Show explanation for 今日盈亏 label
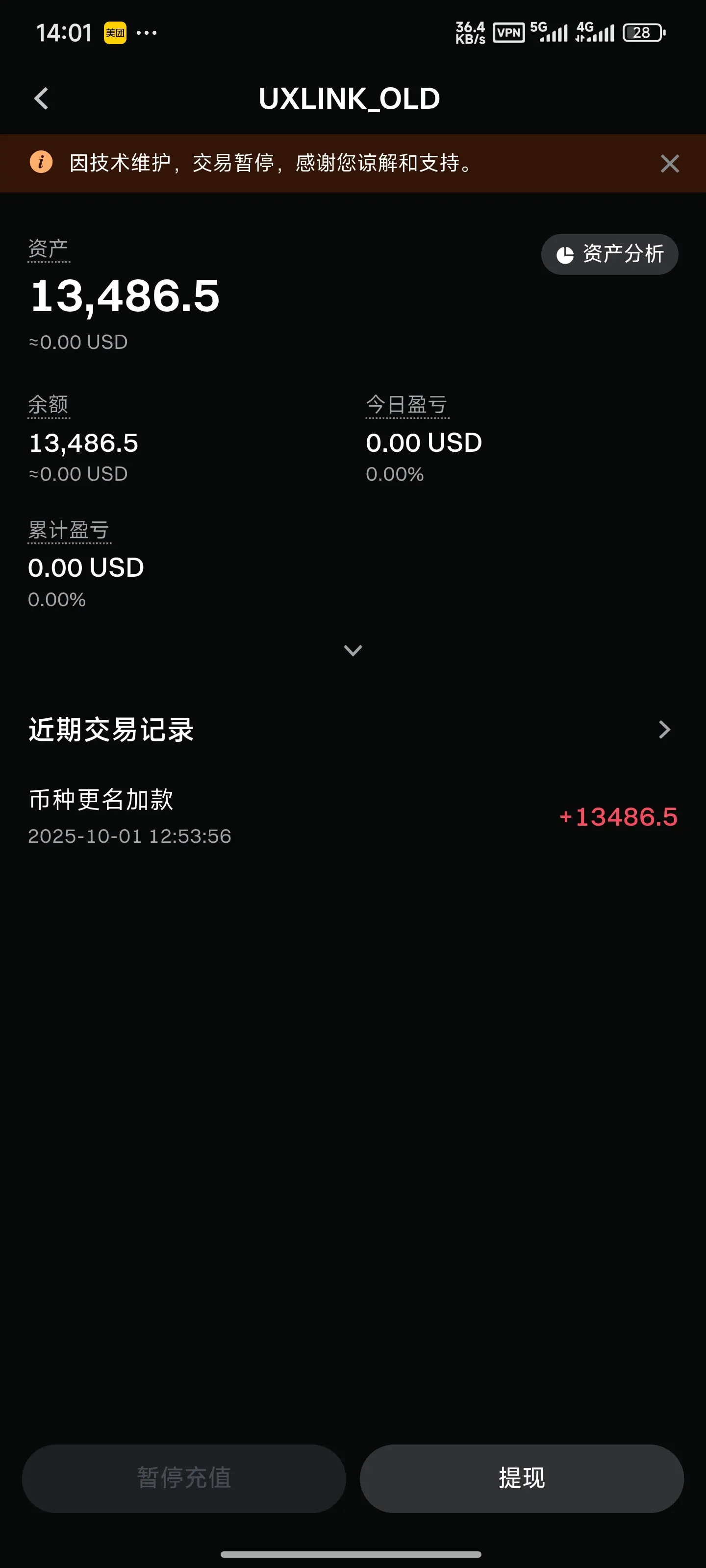Viewport: 706px width, 1568px height. (x=407, y=405)
